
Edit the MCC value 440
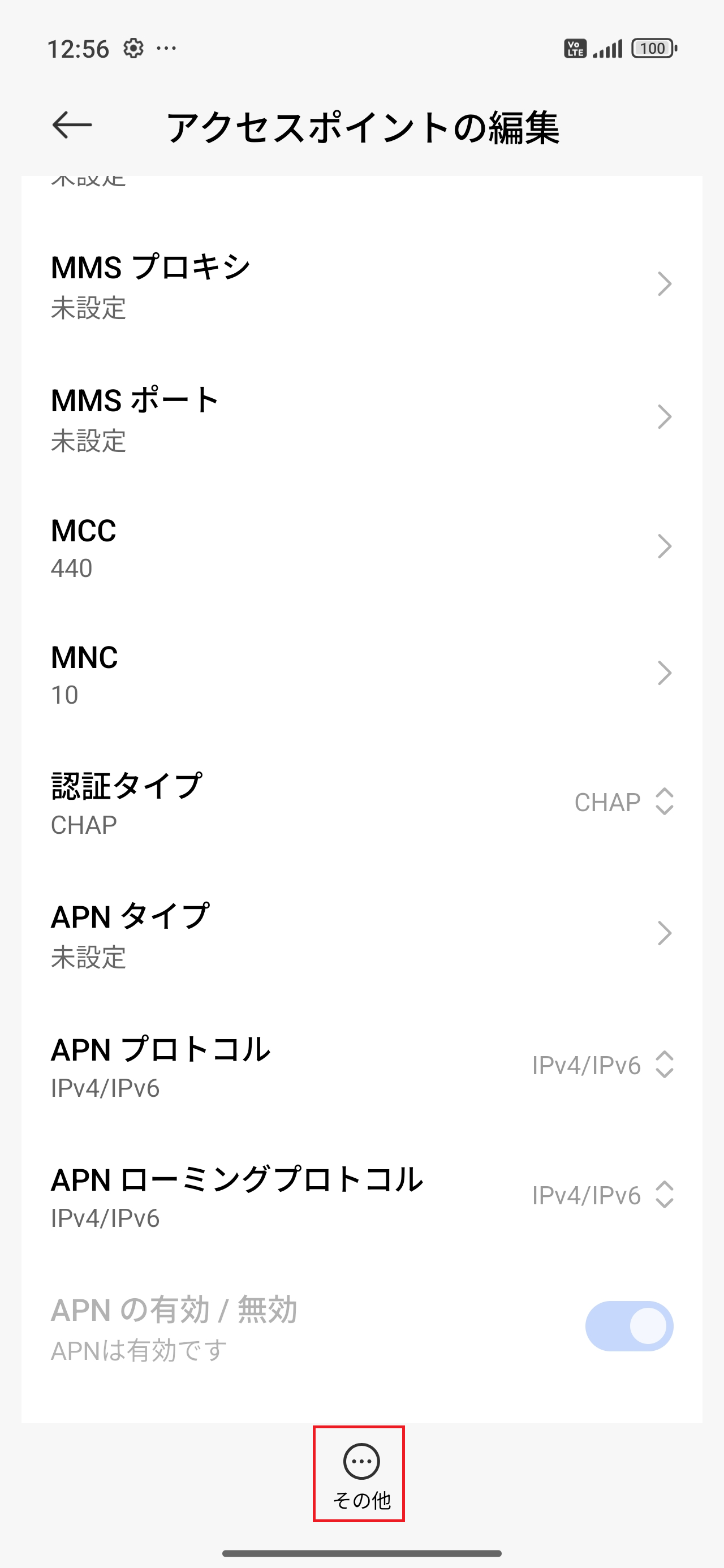click(361, 546)
